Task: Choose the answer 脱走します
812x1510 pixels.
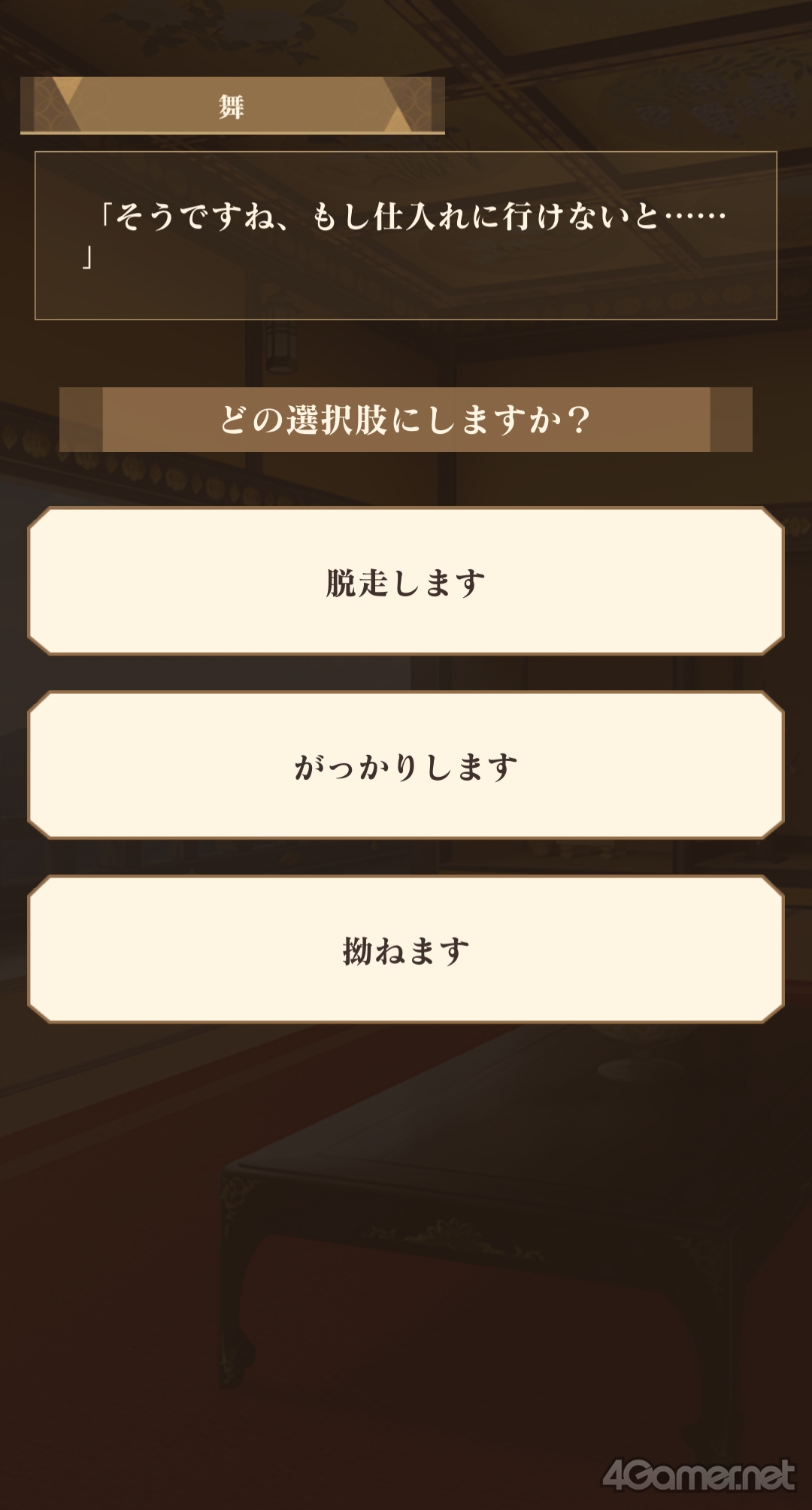Action: (x=406, y=581)
